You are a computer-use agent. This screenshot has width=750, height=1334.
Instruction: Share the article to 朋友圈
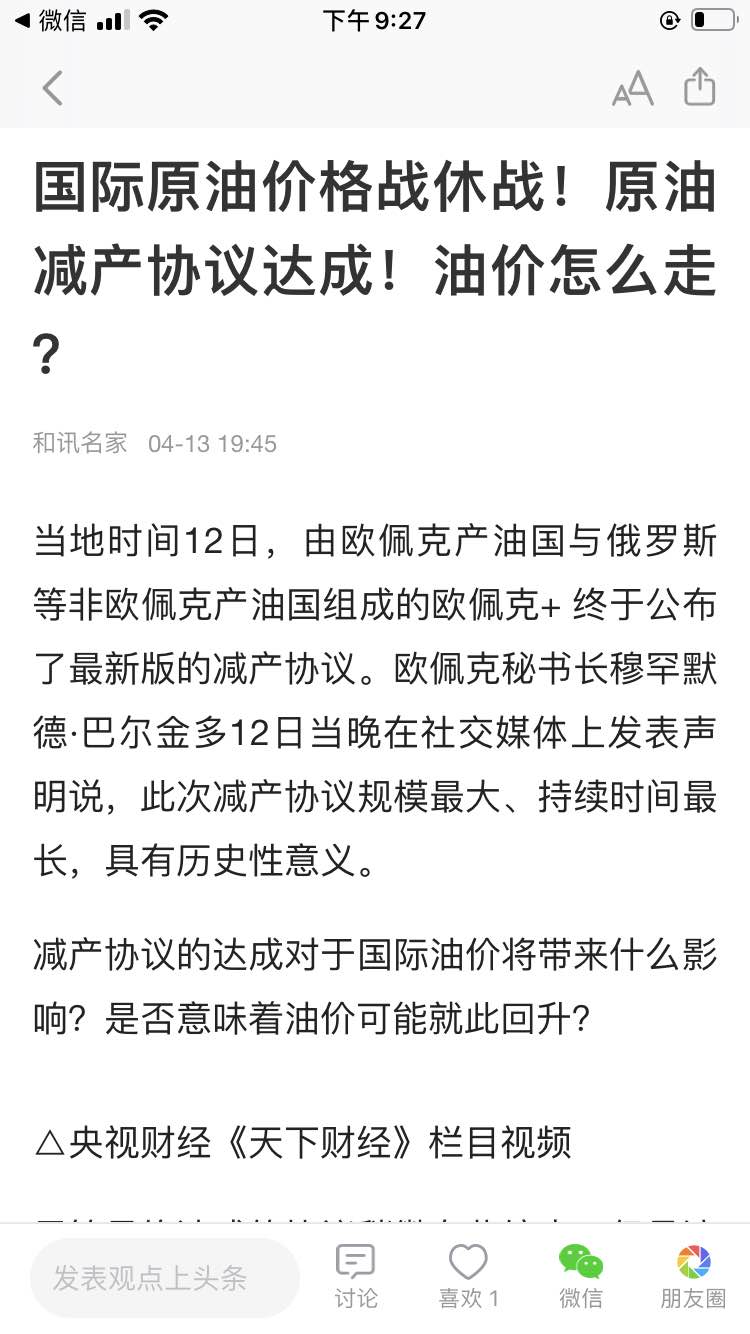tap(693, 1277)
